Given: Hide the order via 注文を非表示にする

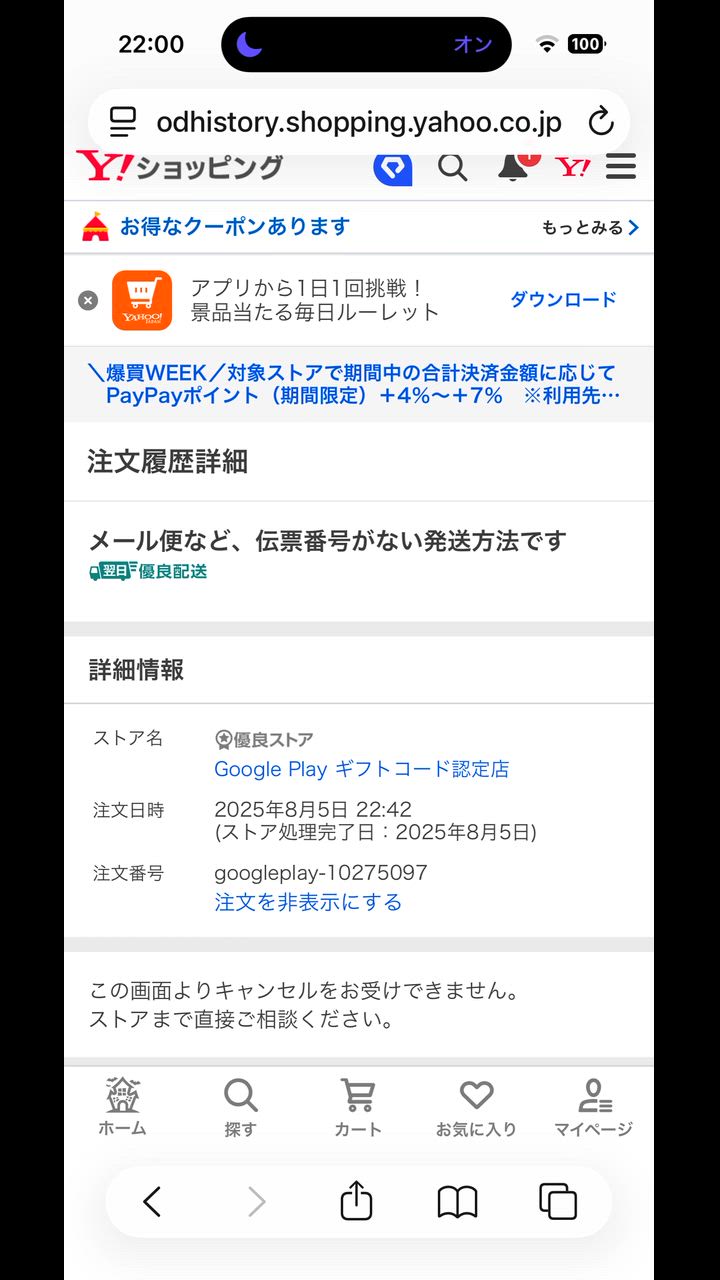Looking at the screenshot, I should (308, 902).
